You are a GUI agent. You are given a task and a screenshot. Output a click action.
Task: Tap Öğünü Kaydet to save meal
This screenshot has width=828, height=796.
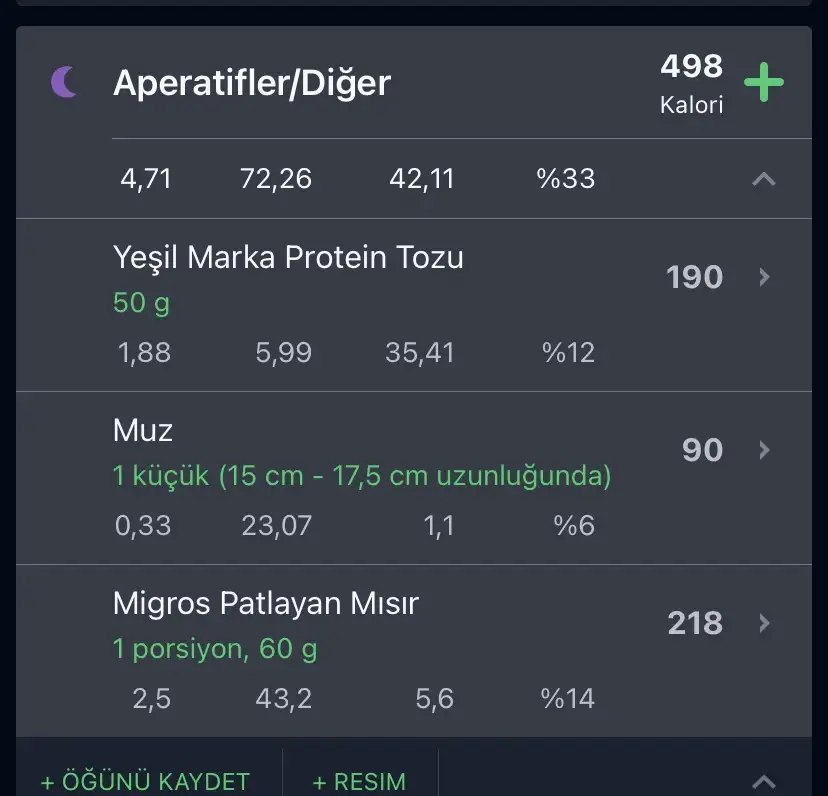pos(145,781)
